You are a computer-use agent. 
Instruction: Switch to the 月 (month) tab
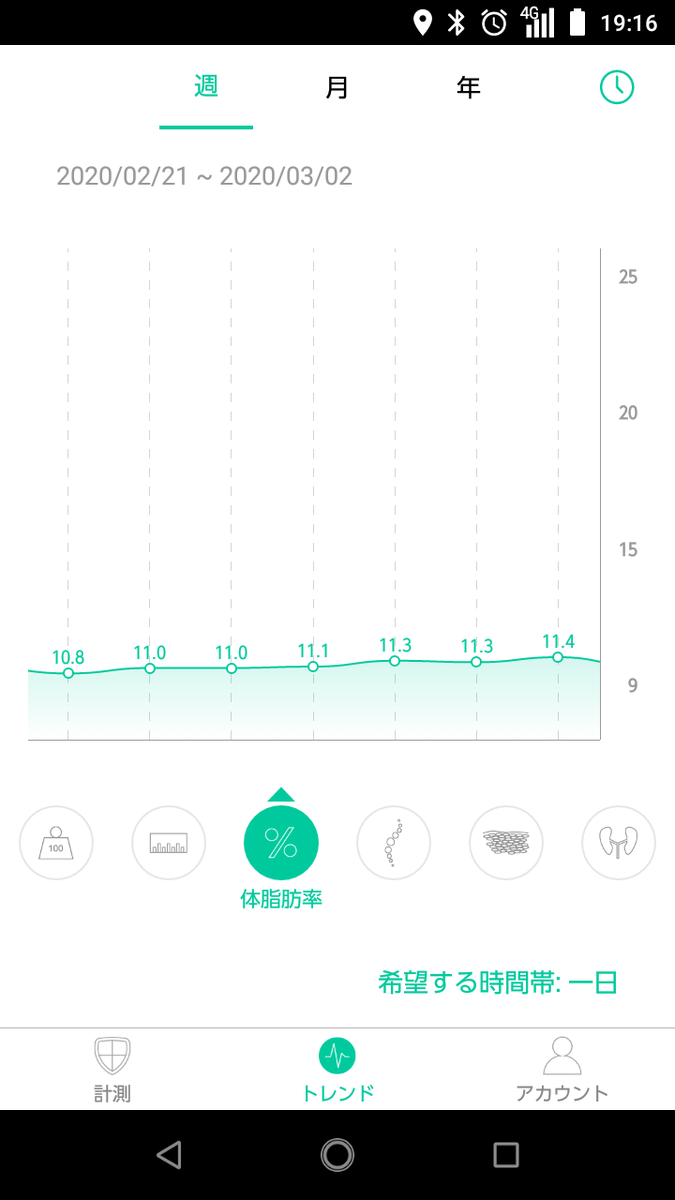(x=337, y=88)
